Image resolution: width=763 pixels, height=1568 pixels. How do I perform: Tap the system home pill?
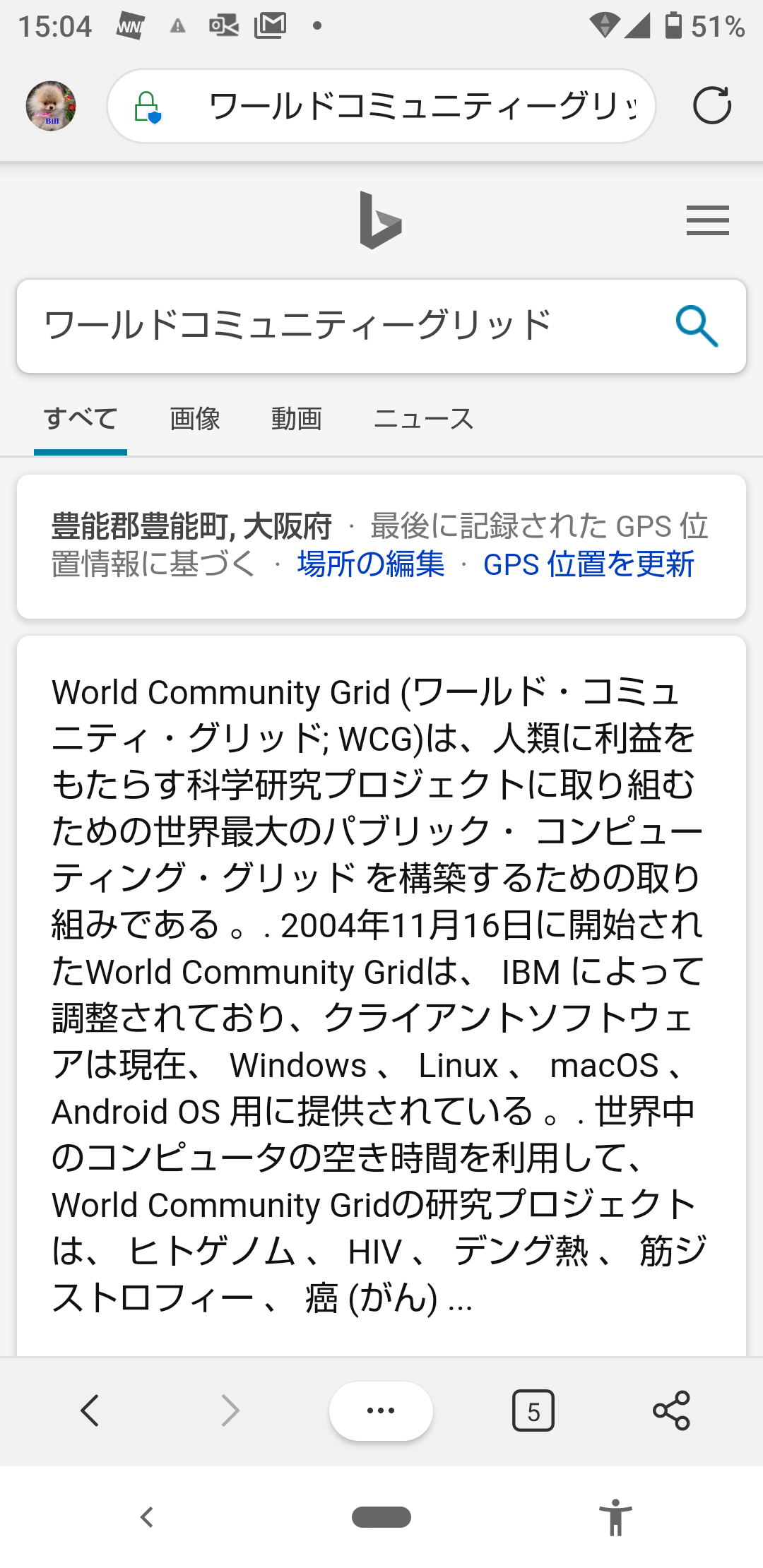[381, 1516]
